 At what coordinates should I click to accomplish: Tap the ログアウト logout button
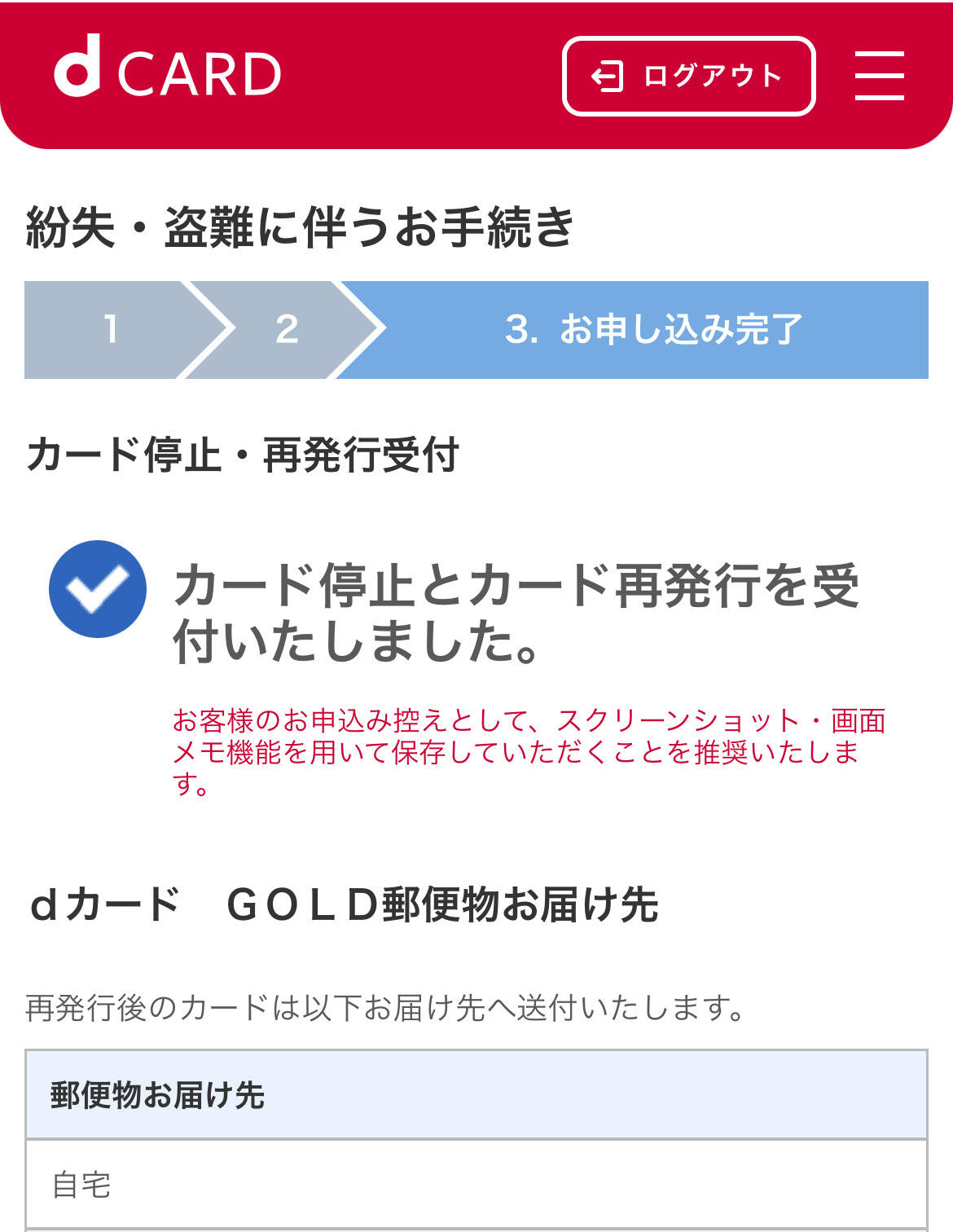(x=688, y=76)
